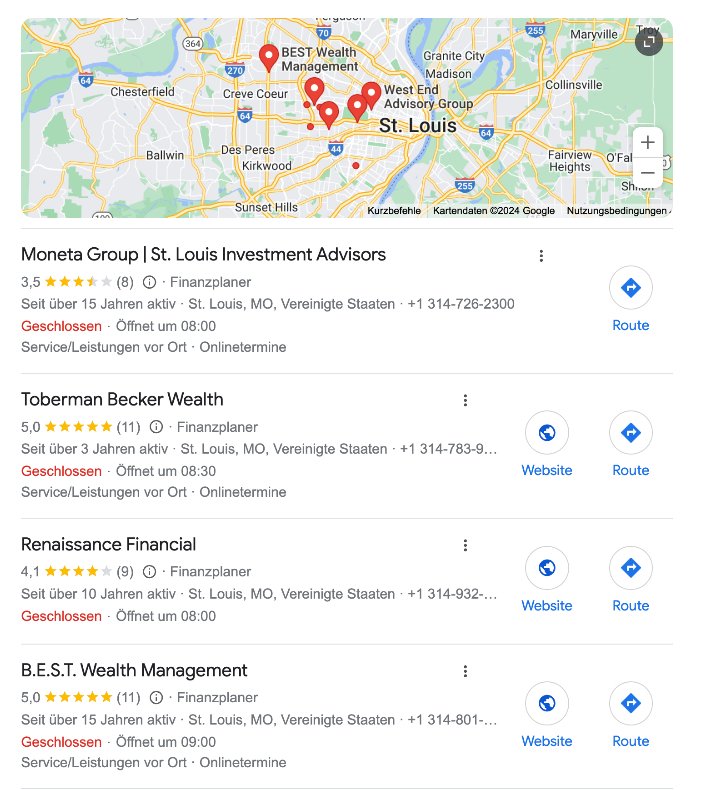Viewport: 701px width, 790px height.
Task: Open overflow menu for Toberman Becker Wealth
Action: (465, 401)
